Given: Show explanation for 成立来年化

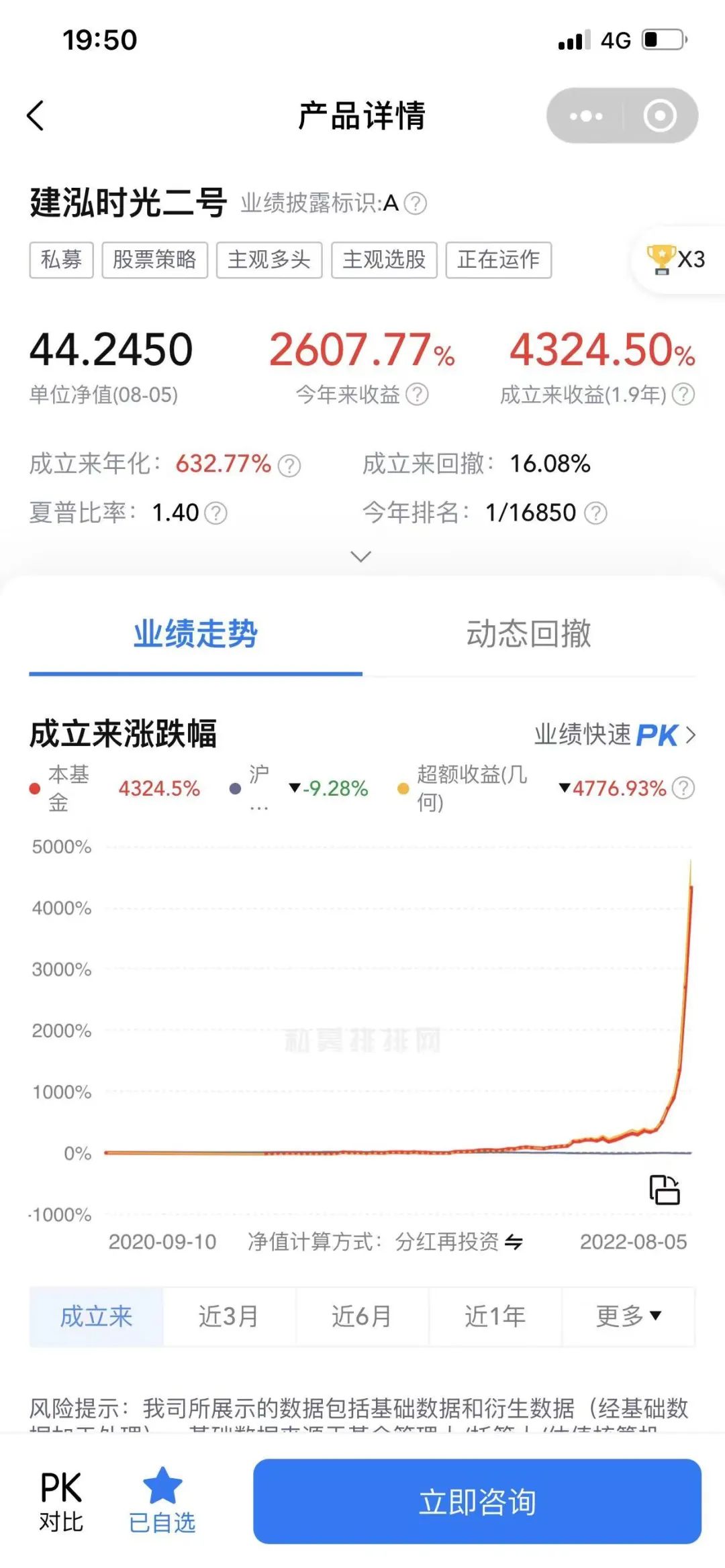Looking at the screenshot, I should click(289, 465).
